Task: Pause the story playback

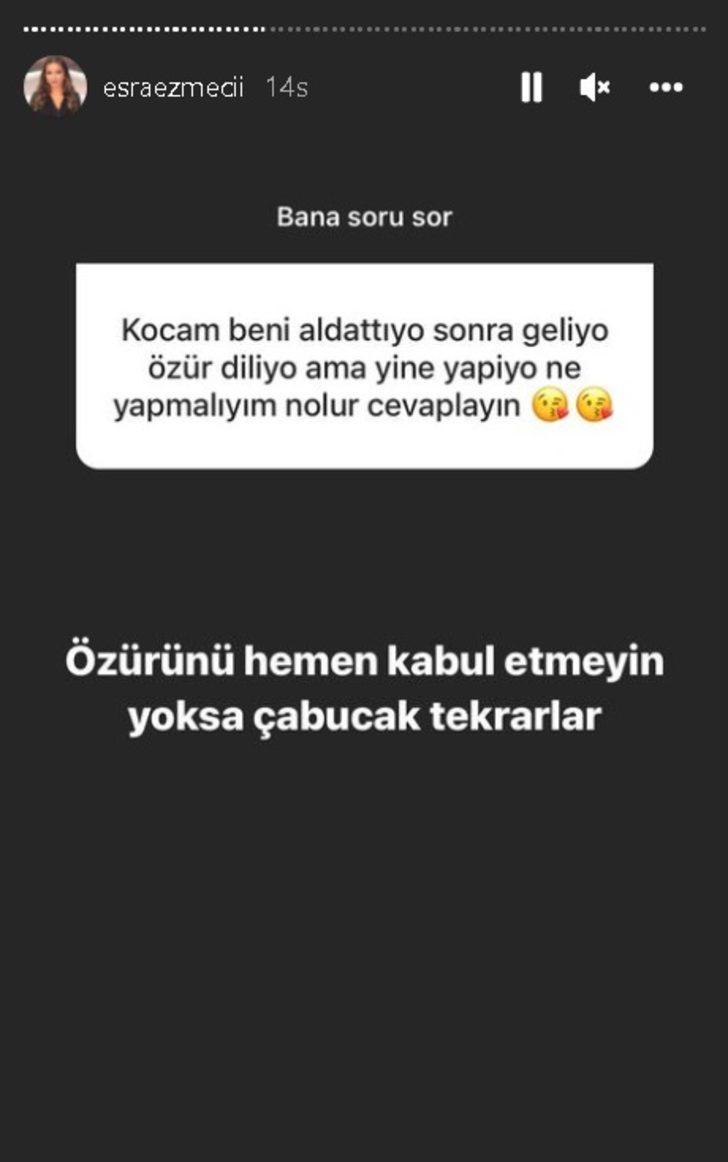Action: coord(532,88)
